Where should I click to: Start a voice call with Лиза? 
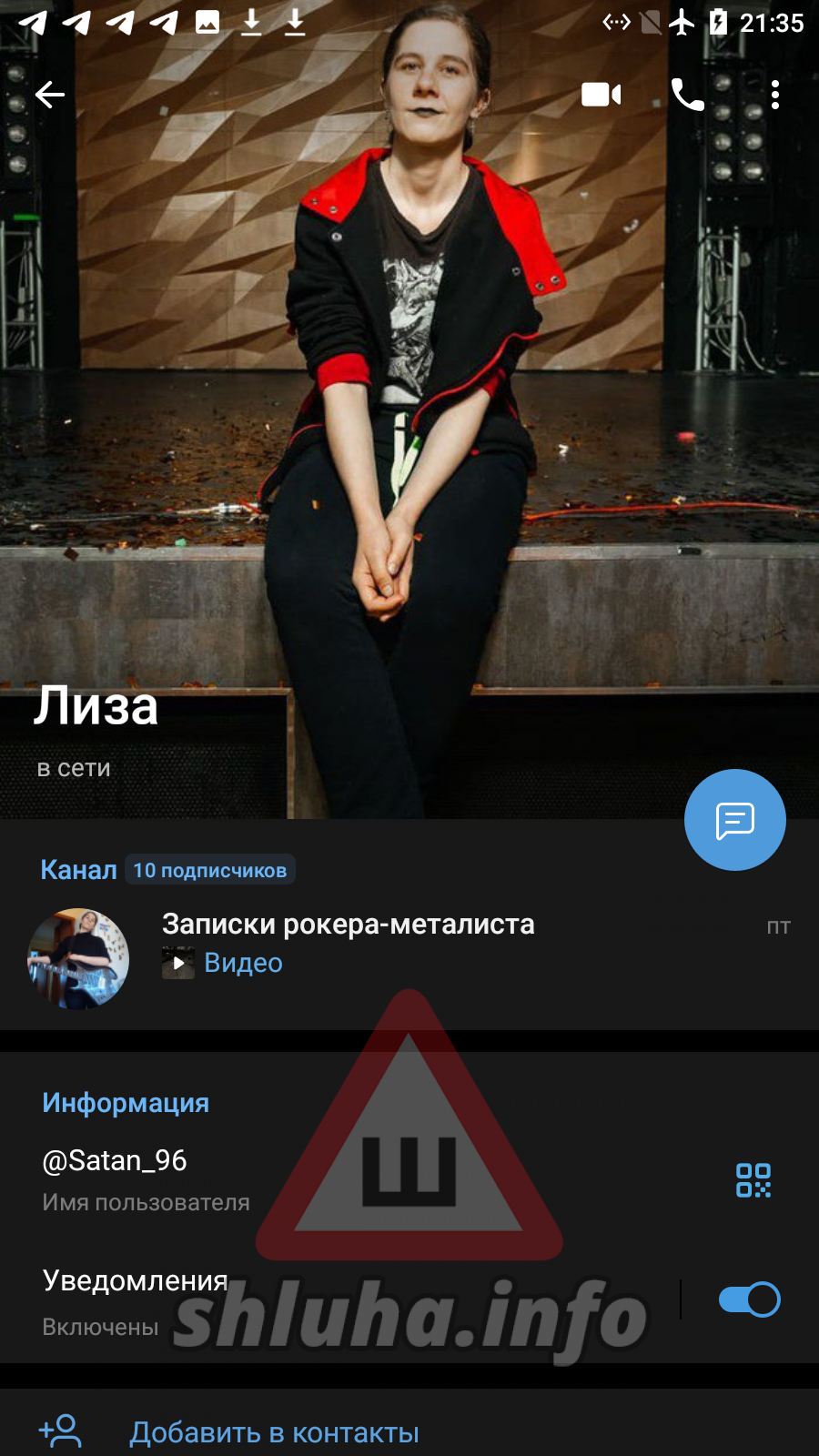click(x=687, y=95)
